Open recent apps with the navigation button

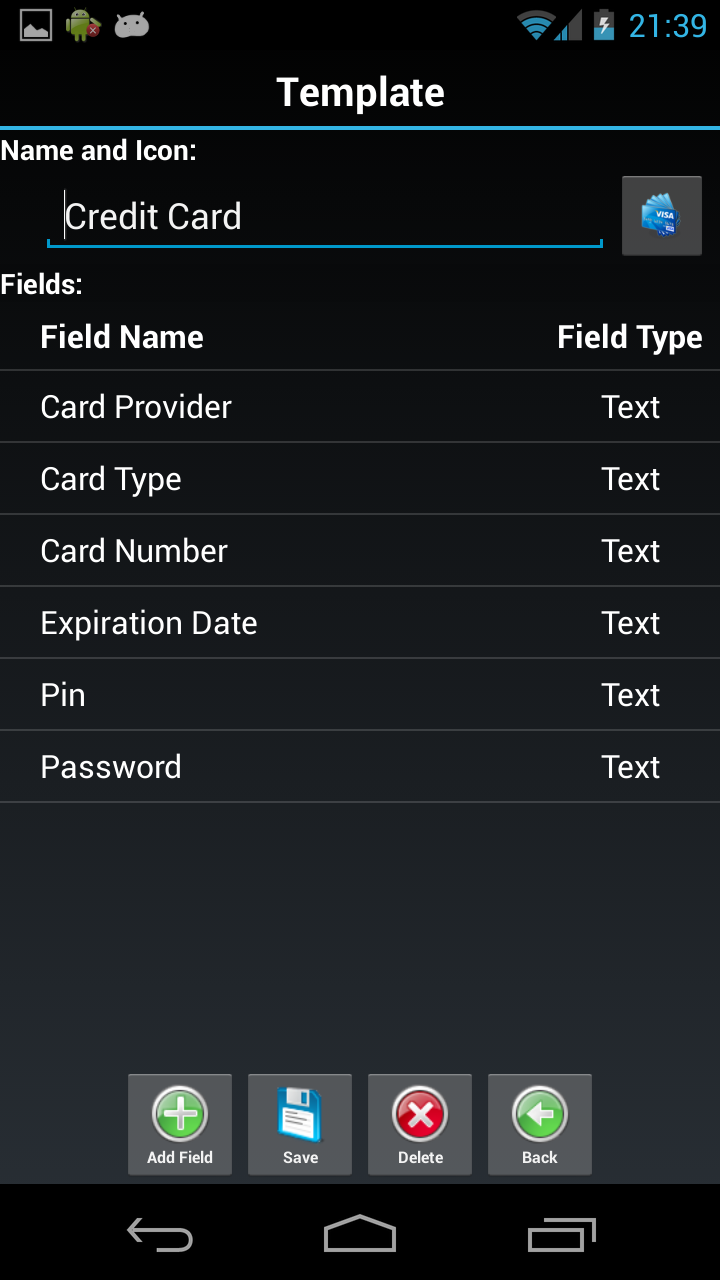pyautogui.click(x=561, y=1233)
